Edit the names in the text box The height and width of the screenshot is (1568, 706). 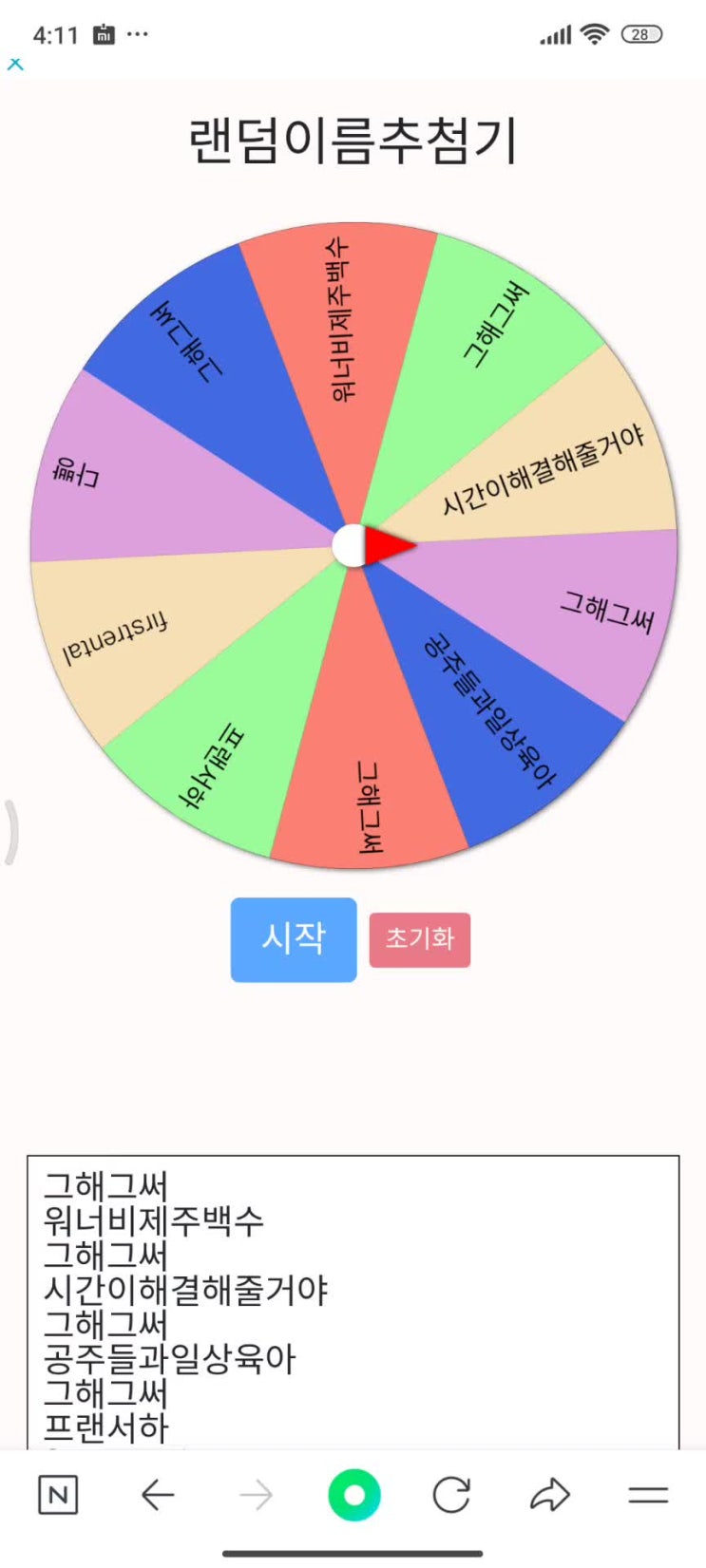point(353,1303)
